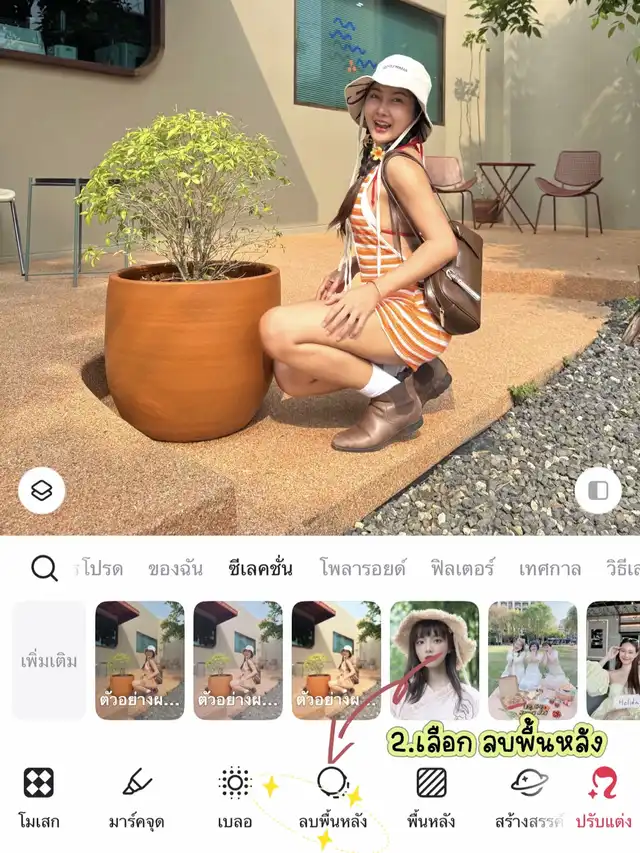The width and height of the screenshot is (640, 853).
Task: Tap the before/after compare icon
Action: pos(598,491)
